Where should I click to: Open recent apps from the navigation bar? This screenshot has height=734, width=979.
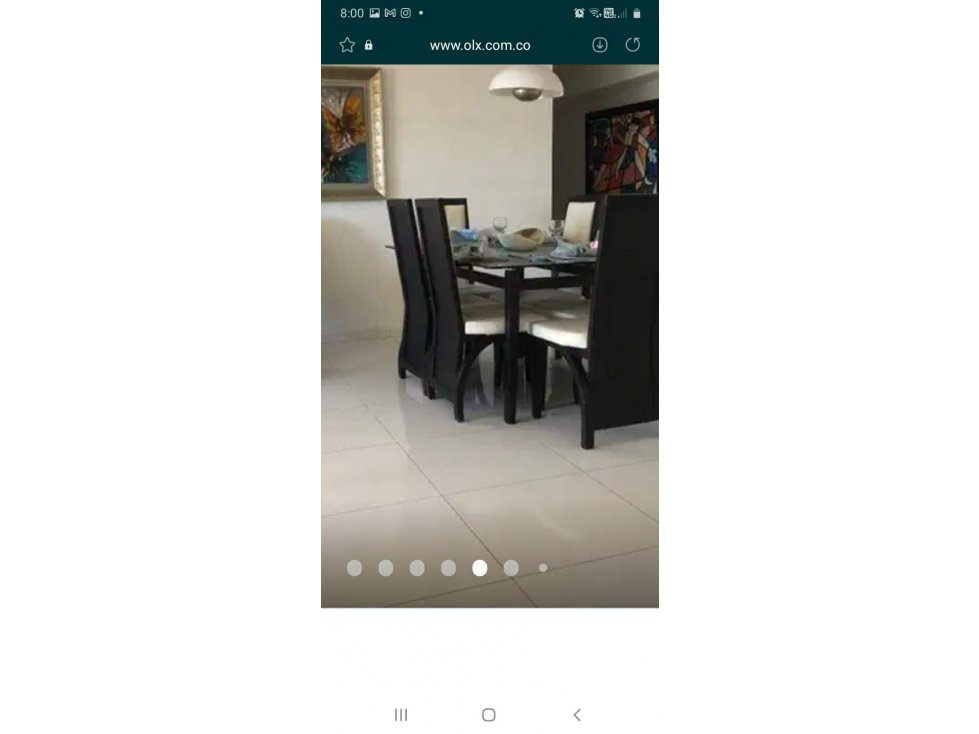401,715
